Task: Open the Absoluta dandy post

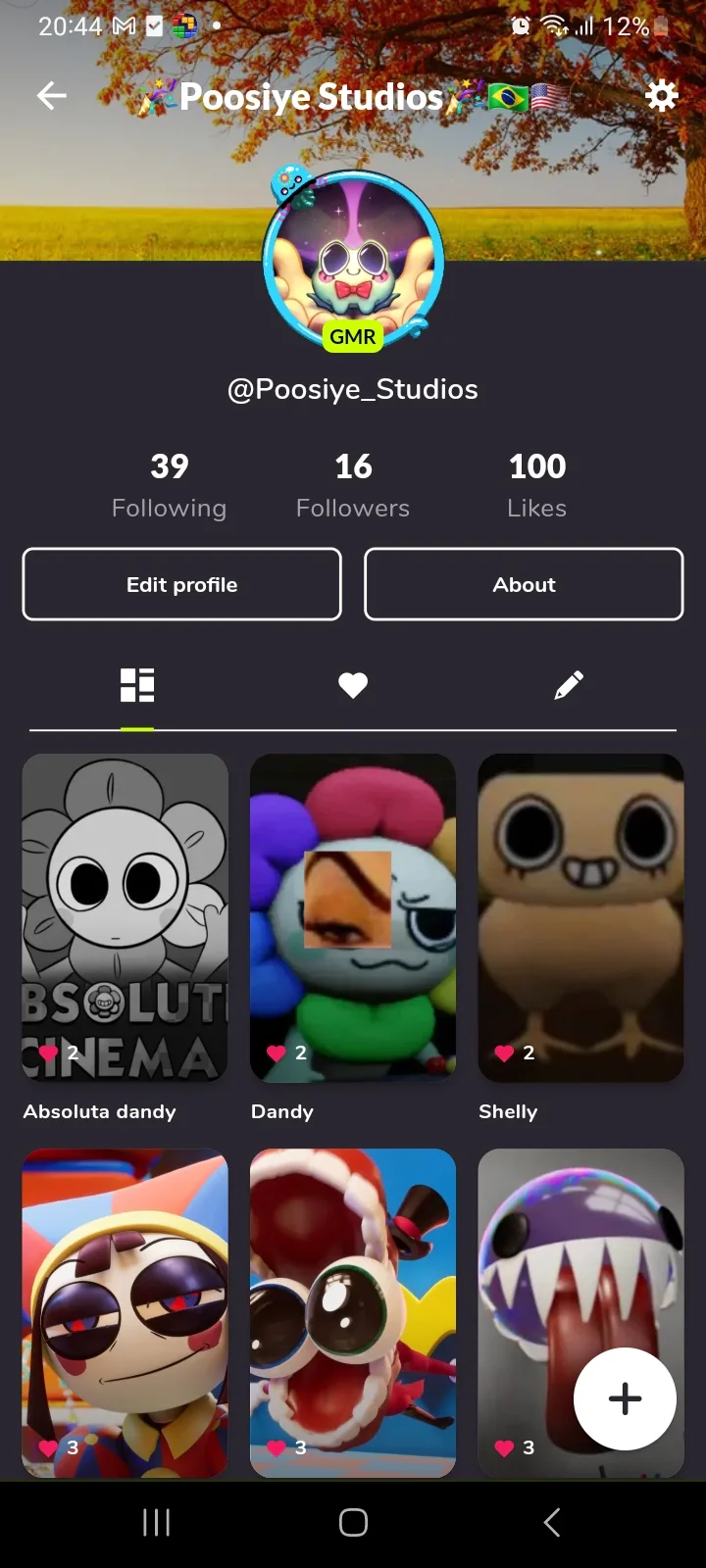Action: pyautogui.click(x=126, y=917)
